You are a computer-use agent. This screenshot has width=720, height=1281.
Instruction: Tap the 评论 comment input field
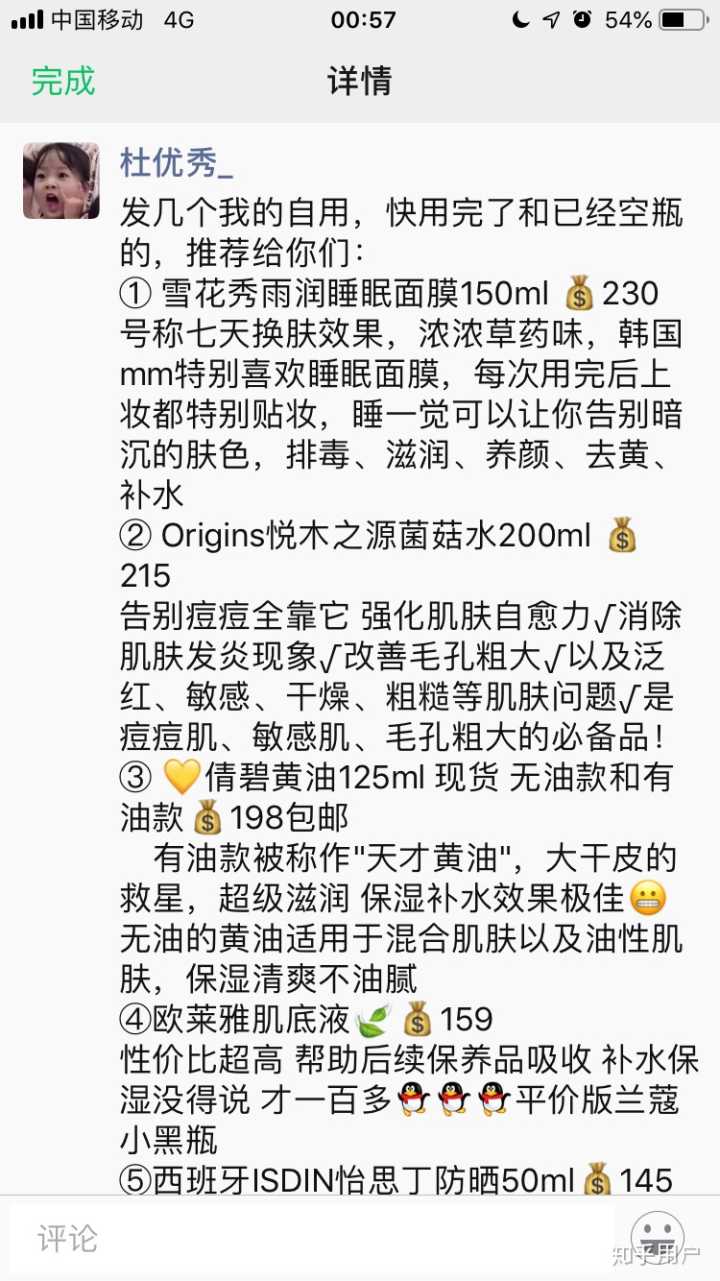pos(310,1238)
